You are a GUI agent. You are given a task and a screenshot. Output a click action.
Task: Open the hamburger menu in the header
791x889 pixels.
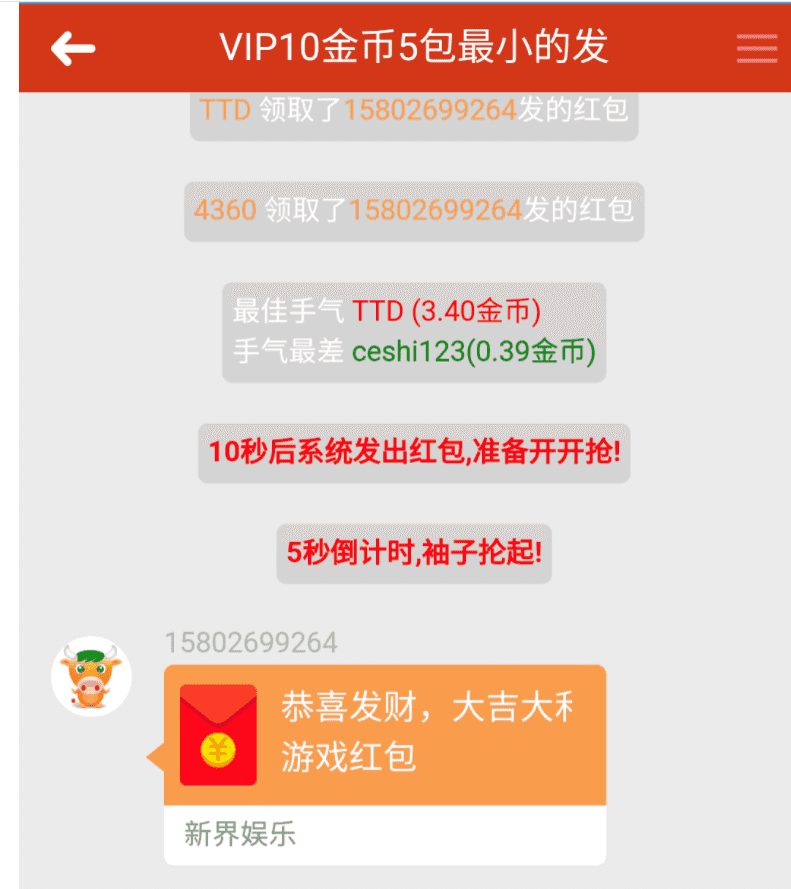[756, 48]
